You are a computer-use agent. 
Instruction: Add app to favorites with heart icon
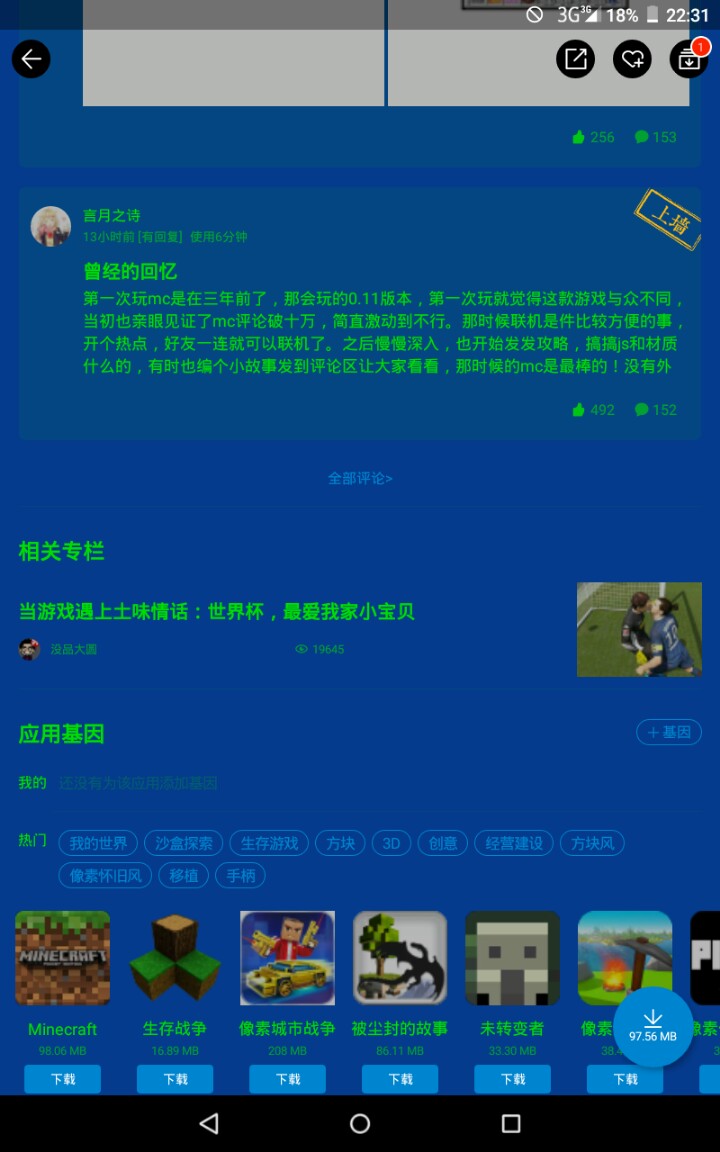click(632, 59)
